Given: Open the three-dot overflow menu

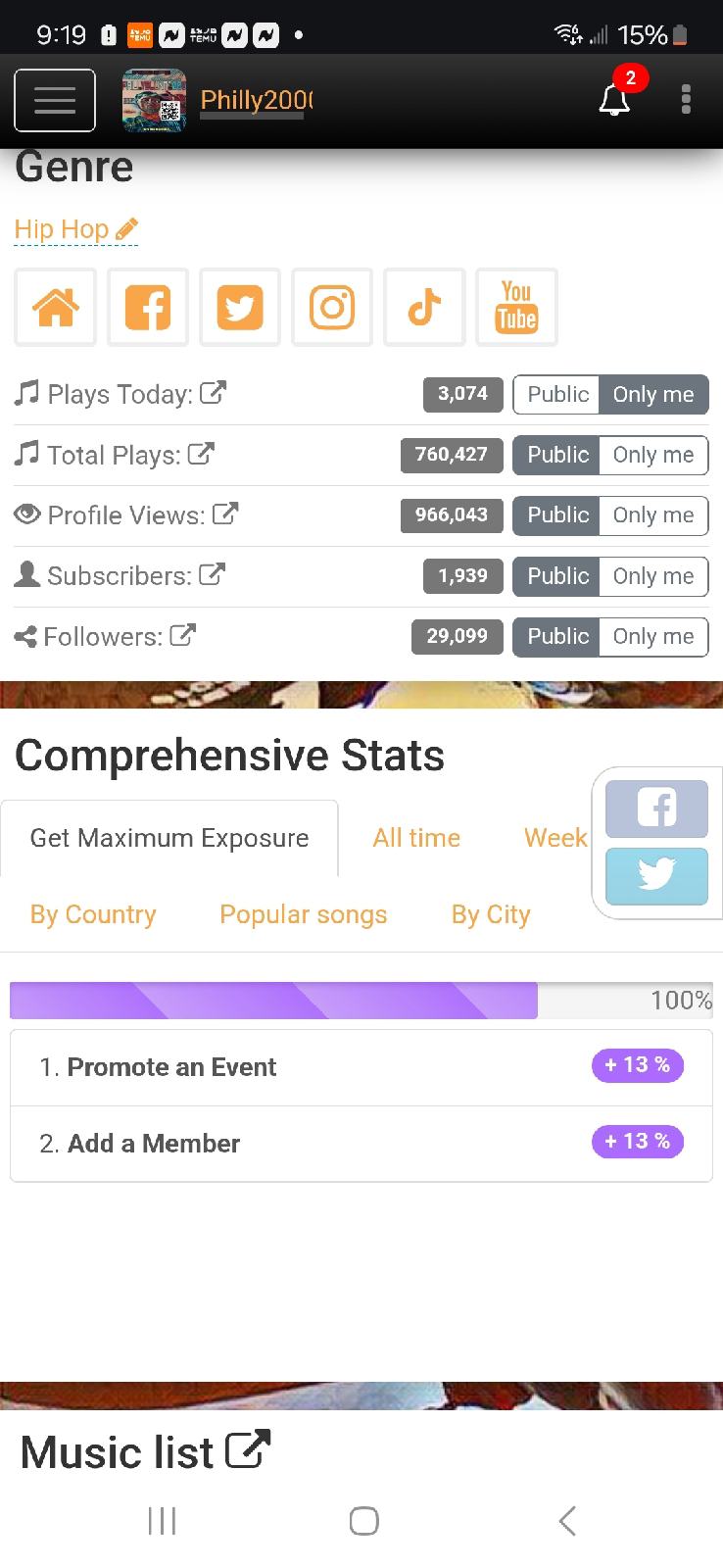Looking at the screenshot, I should (x=686, y=99).
